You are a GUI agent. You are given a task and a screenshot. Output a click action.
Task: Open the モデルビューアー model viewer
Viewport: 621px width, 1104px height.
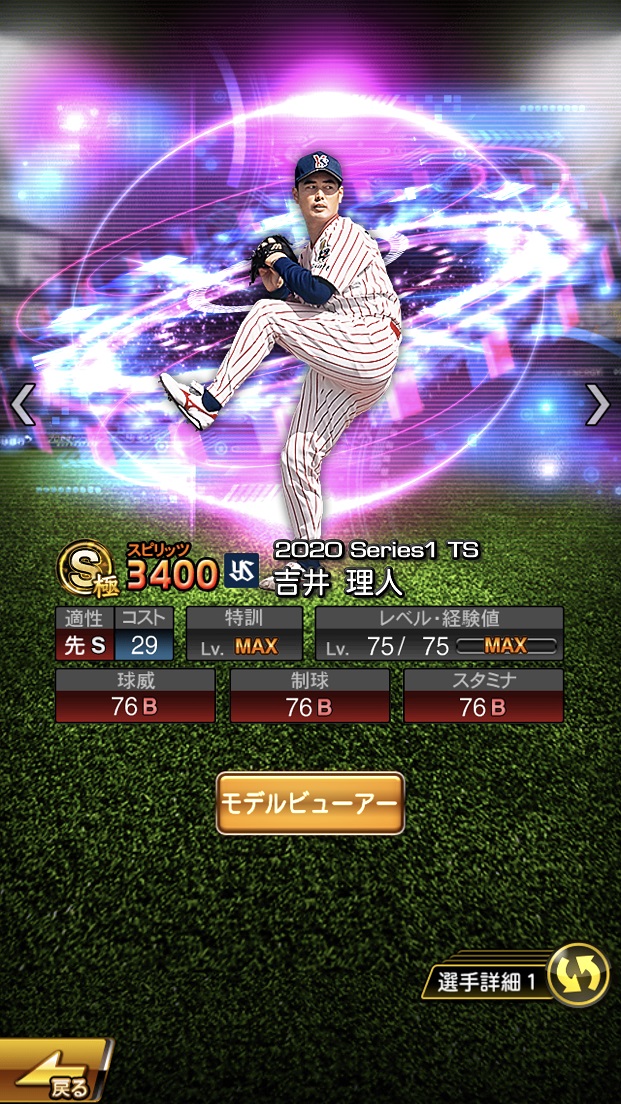(x=310, y=803)
